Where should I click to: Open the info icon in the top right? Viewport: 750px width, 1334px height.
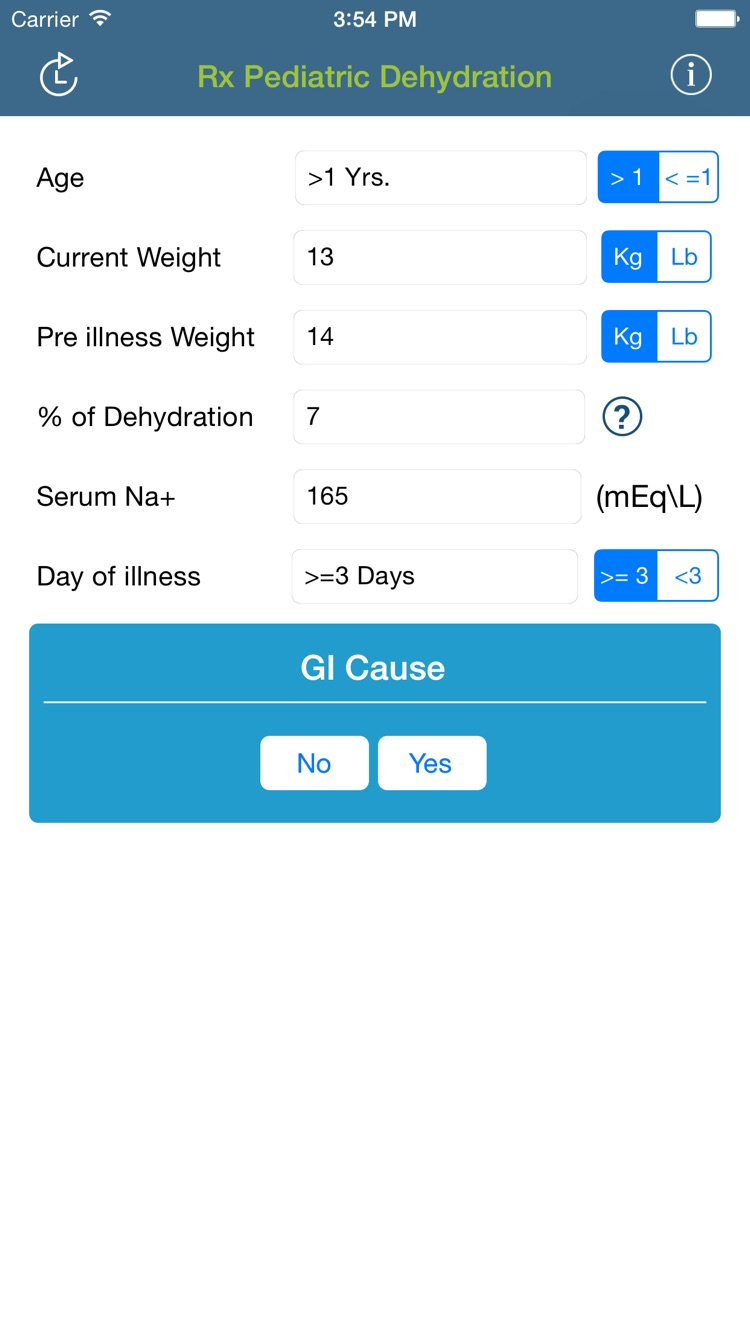tap(690, 74)
